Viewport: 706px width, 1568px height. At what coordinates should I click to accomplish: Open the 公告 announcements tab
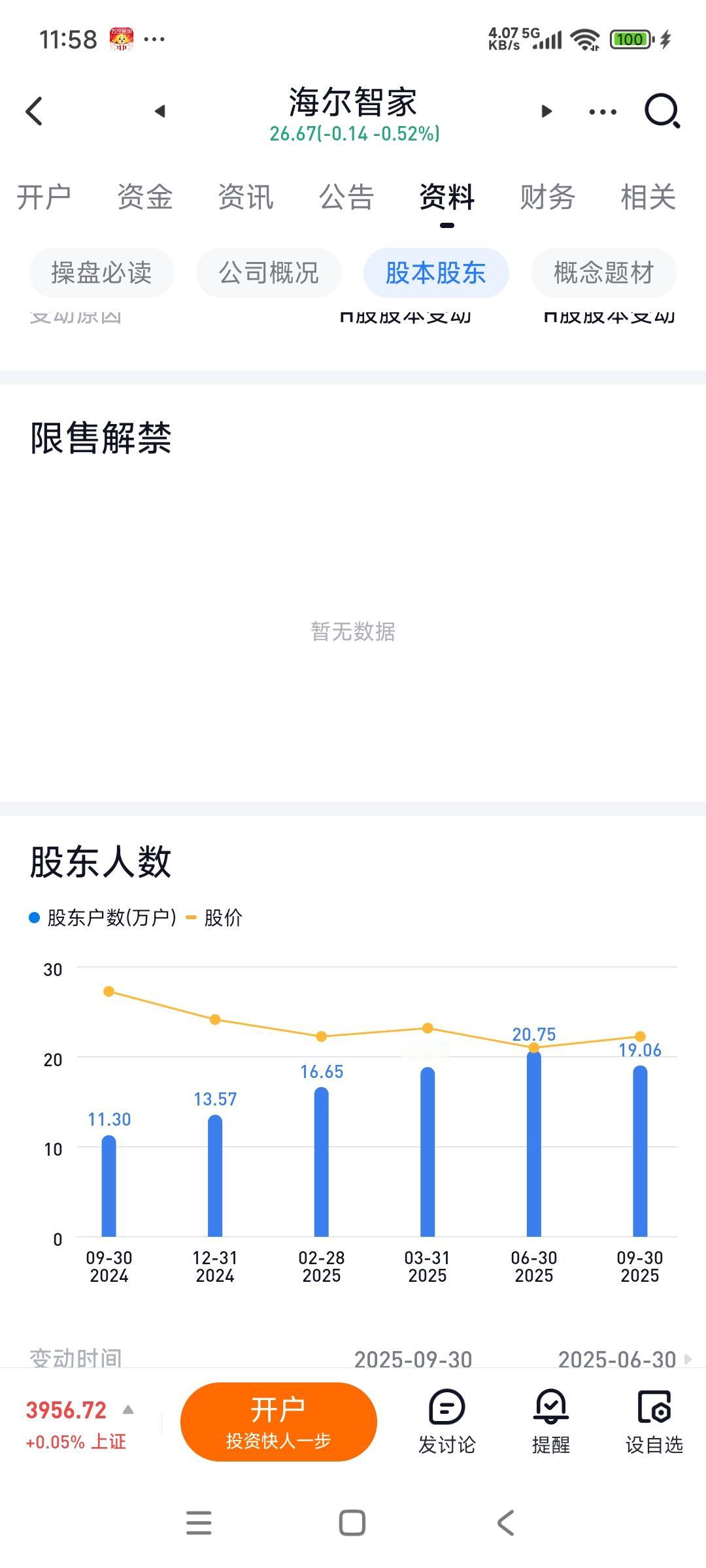347,198
